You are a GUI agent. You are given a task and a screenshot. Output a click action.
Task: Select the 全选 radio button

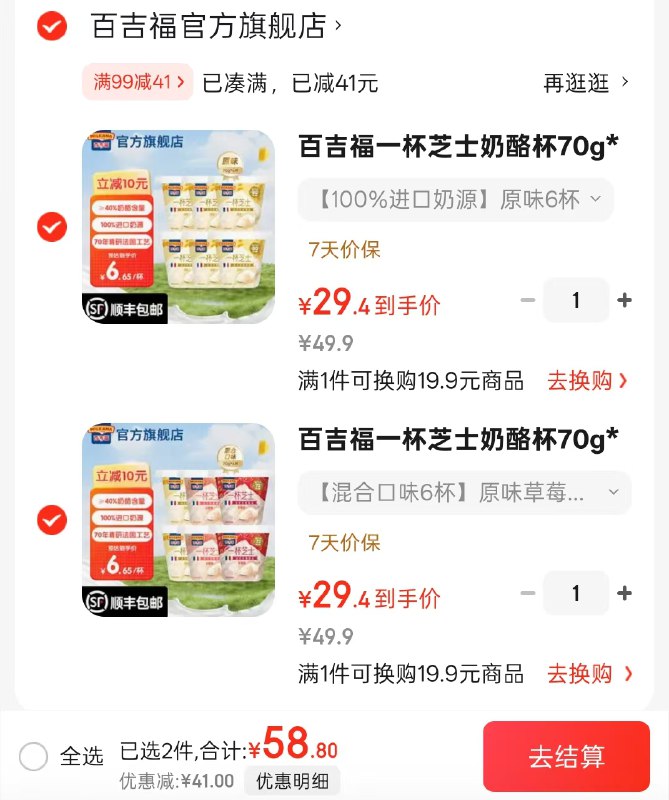[x=34, y=757]
